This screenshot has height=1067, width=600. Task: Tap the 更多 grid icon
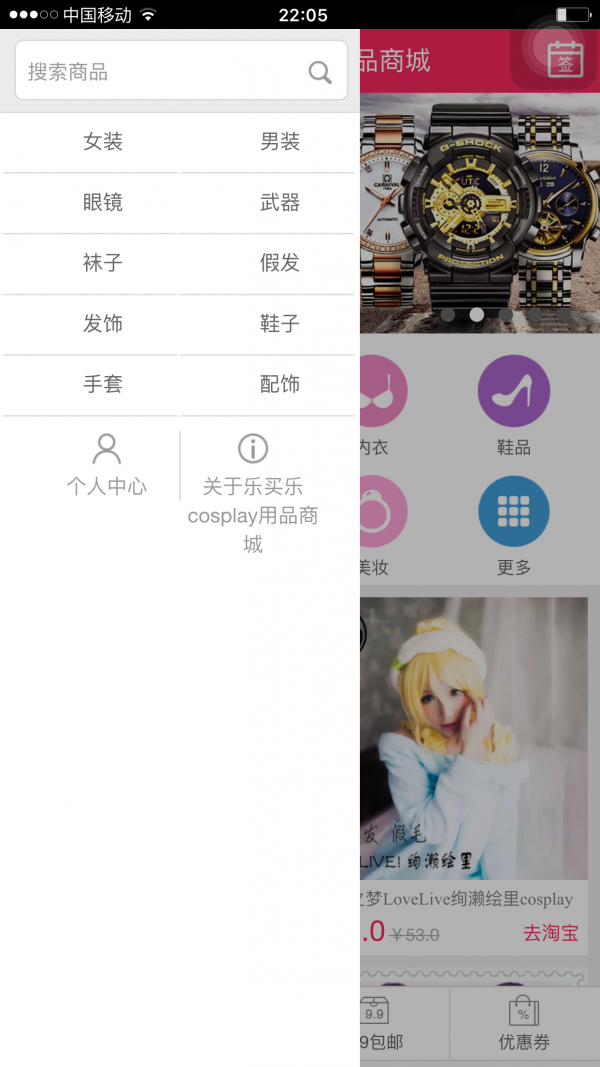coord(514,512)
